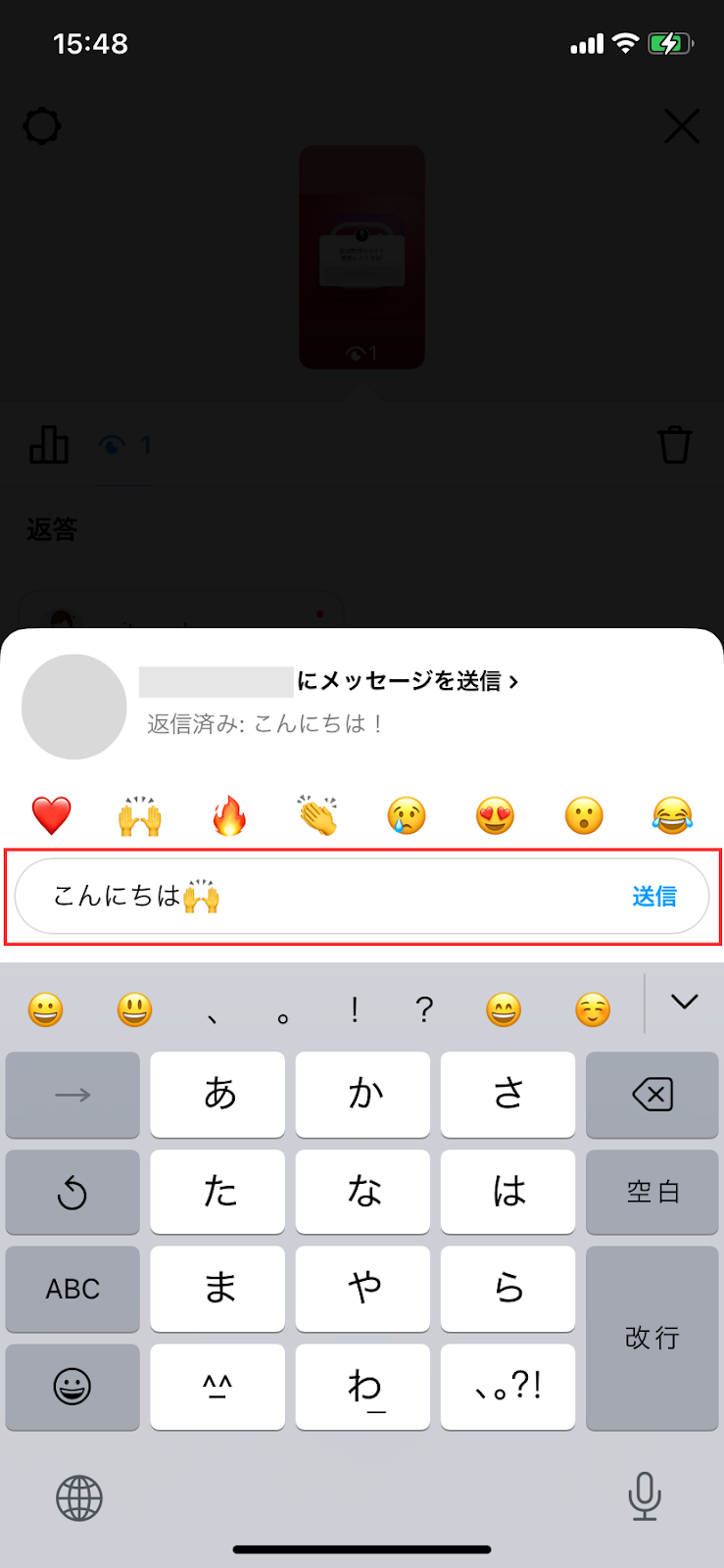The width and height of the screenshot is (724, 1568).
Task: Tap the 改行 return key
Action: (652, 1338)
